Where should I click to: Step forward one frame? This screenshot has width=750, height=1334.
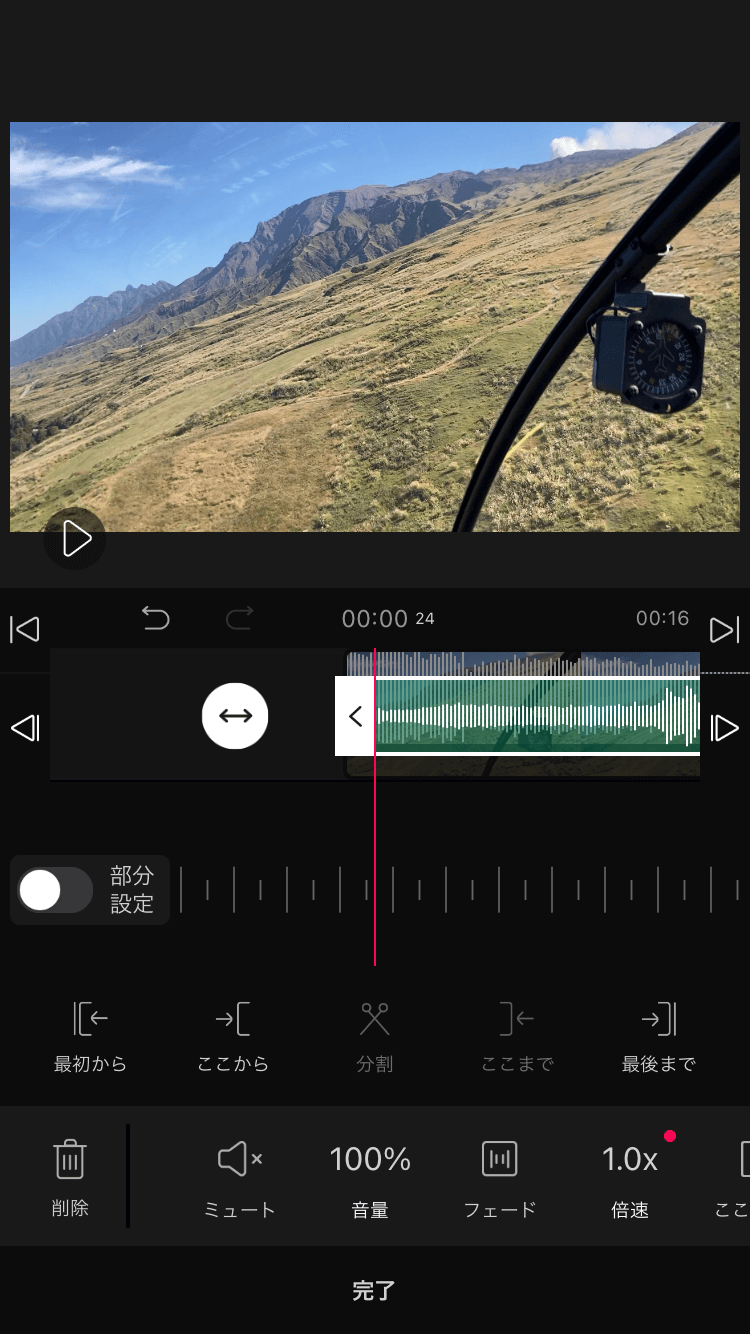pos(724,728)
